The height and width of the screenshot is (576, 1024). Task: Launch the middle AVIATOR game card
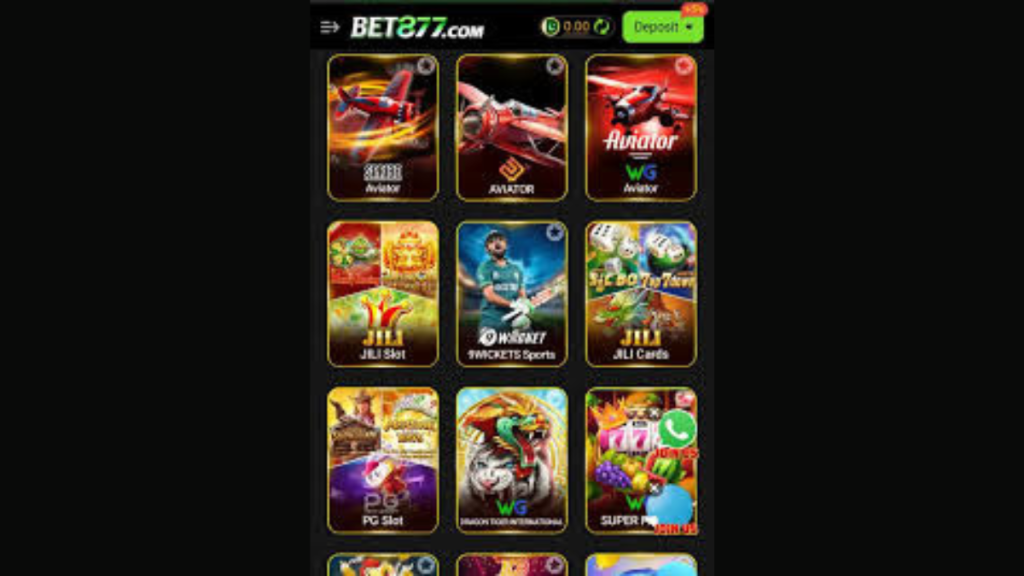pos(512,127)
